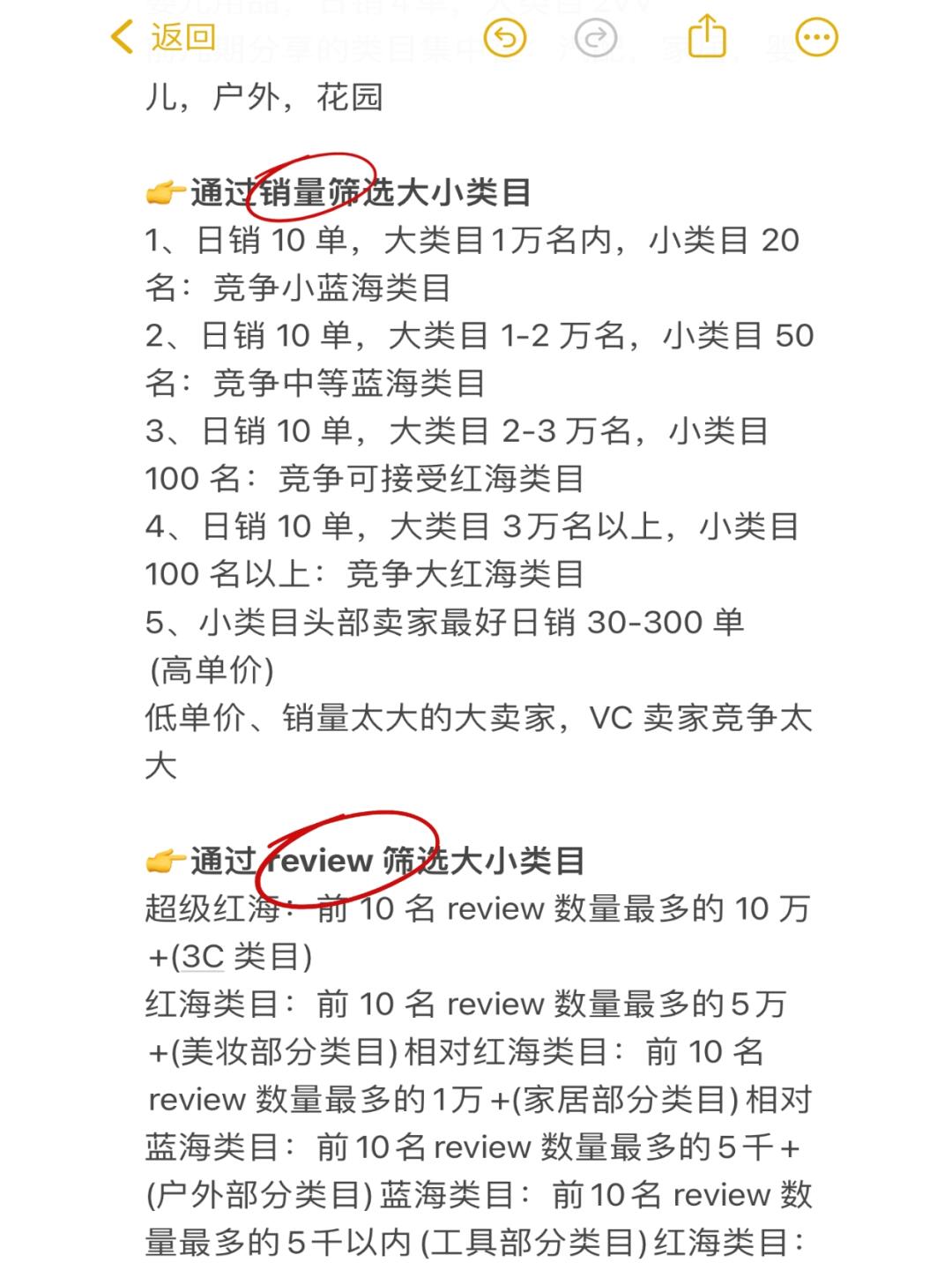Viewport: 952px width, 1270px height.
Task: Open the more options menu
Action: pyautogui.click(x=816, y=38)
